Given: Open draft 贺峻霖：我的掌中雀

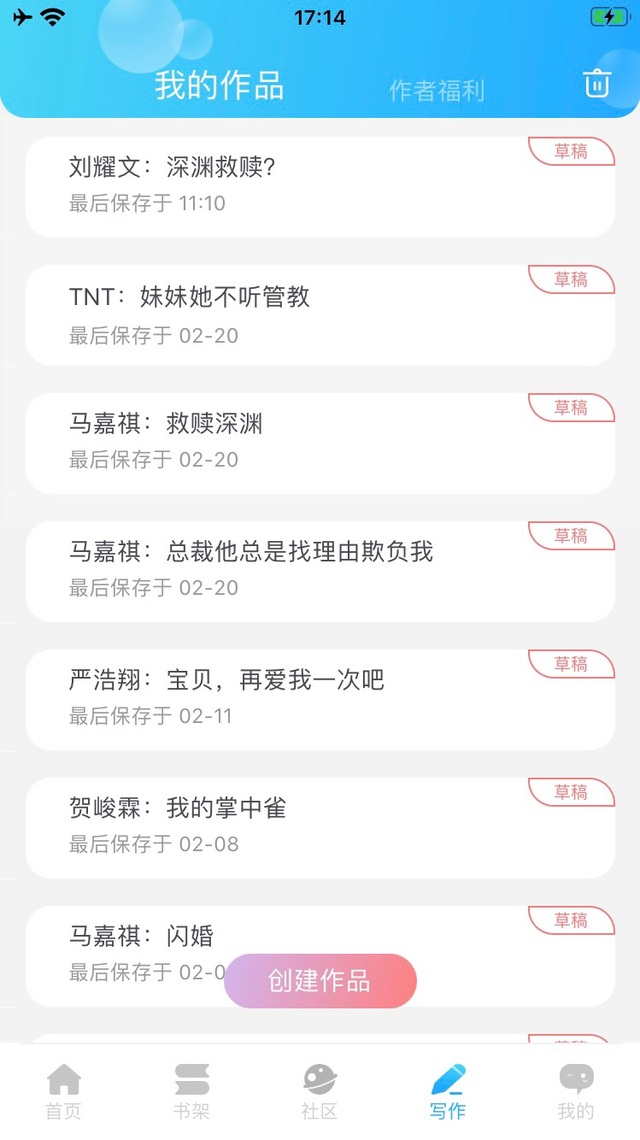Looking at the screenshot, I should pyautogui.click(x=320, y=827).
